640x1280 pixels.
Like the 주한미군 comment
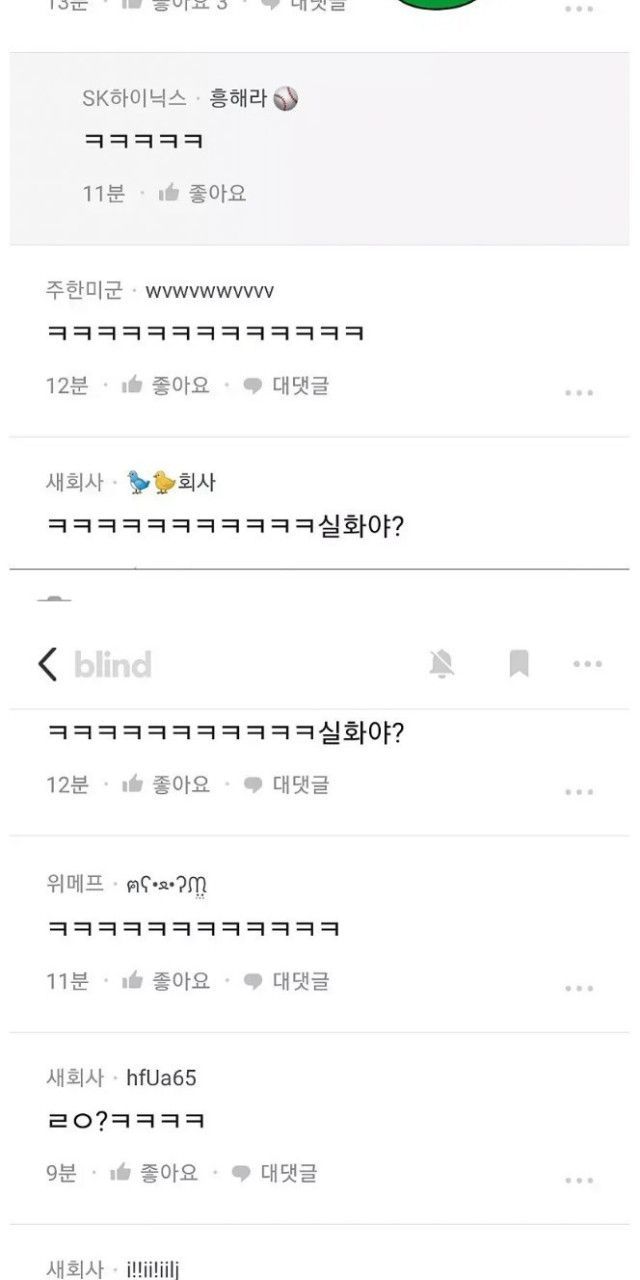pos(166,386)
